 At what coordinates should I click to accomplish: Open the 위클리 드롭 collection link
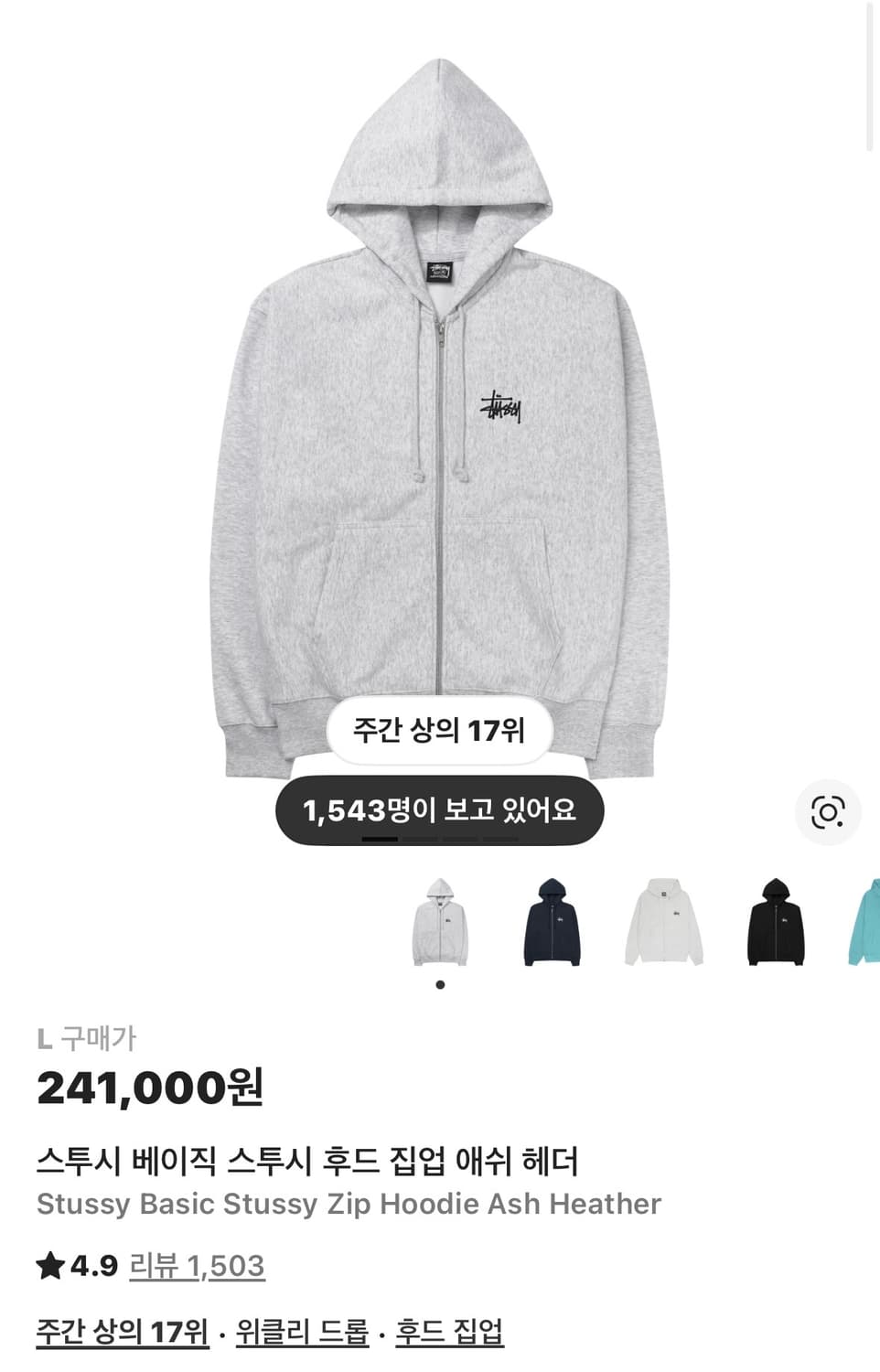tap(302, 1335)
